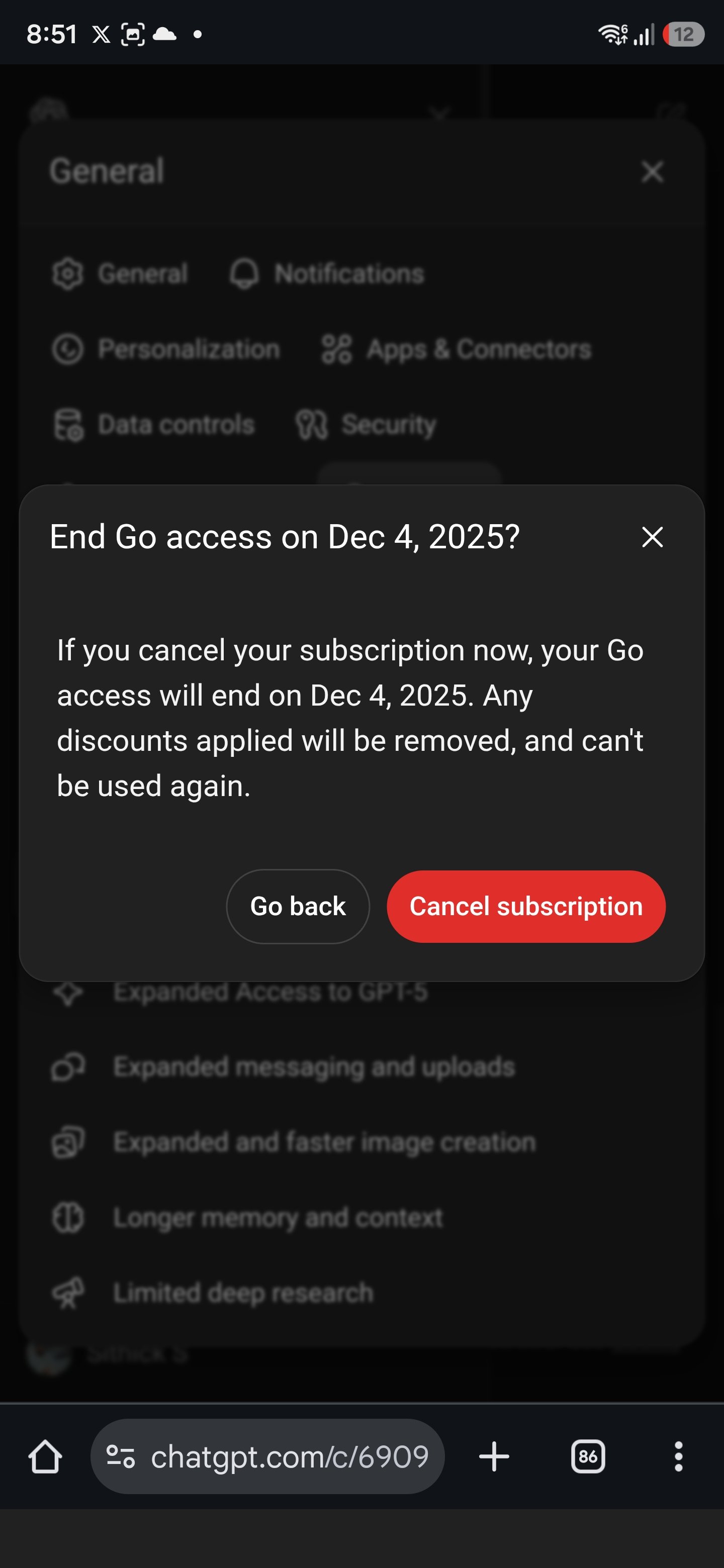This screenshot has height=1568, width=724.
Task: Open the browser home page
Action: pyautogui.click(x=45, y=1456)
